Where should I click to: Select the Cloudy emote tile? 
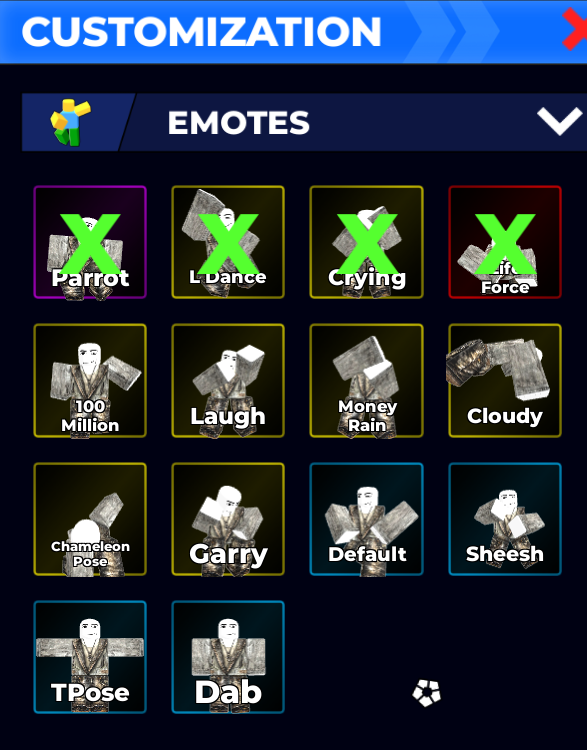click(505, 381)
